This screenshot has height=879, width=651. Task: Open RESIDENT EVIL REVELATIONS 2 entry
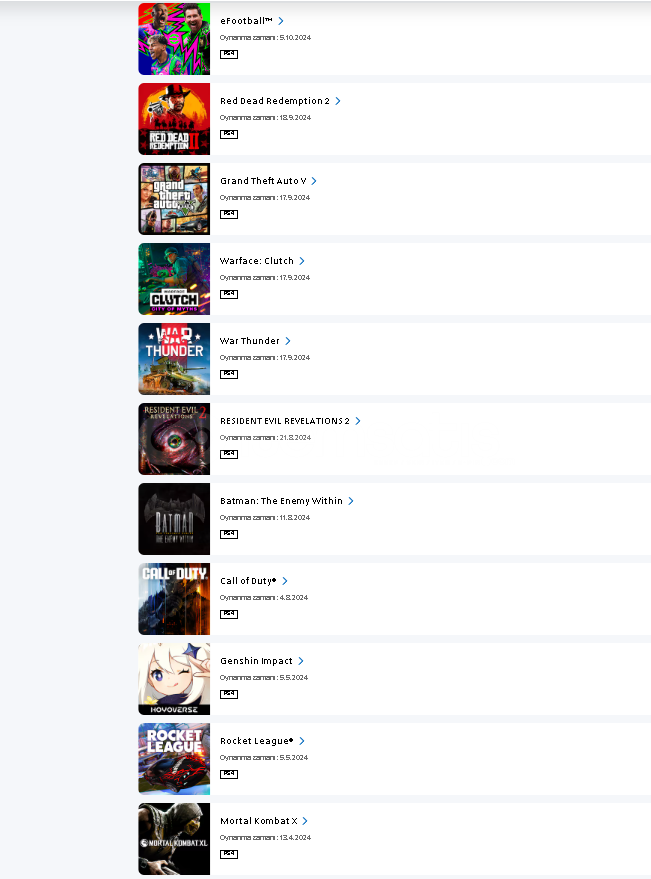pos(285,421)
